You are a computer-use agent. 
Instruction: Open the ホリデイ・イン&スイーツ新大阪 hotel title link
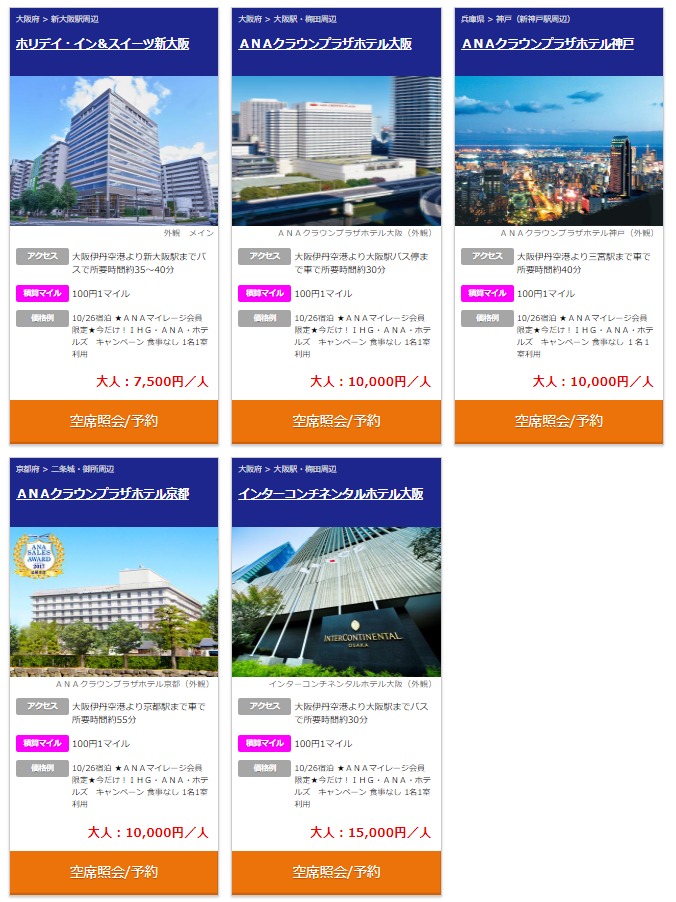pos(102,44)
